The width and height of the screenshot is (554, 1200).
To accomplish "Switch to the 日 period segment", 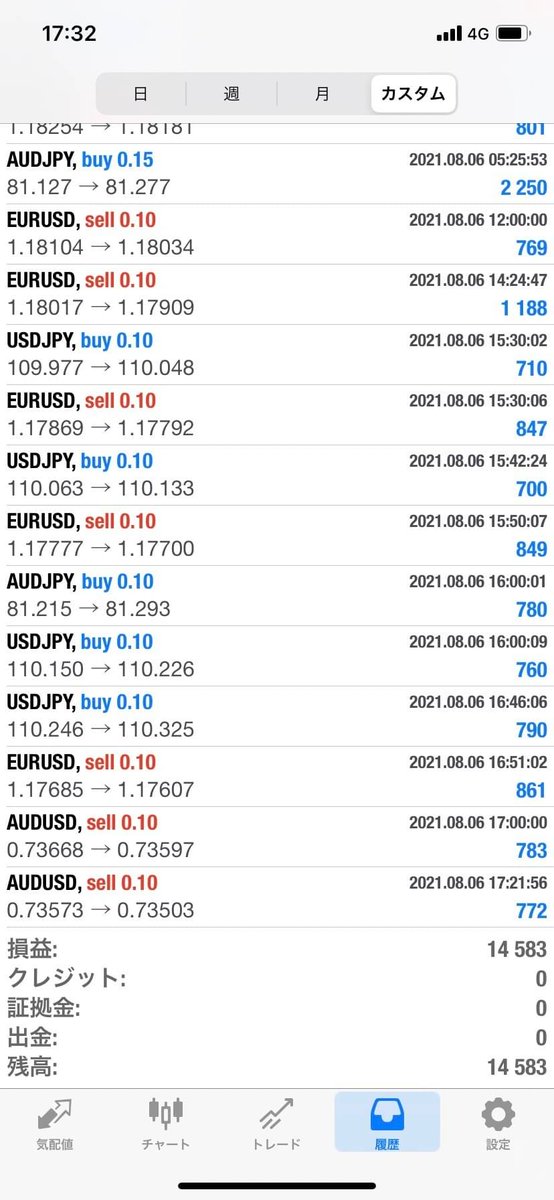I will click(x=141, y=94).
